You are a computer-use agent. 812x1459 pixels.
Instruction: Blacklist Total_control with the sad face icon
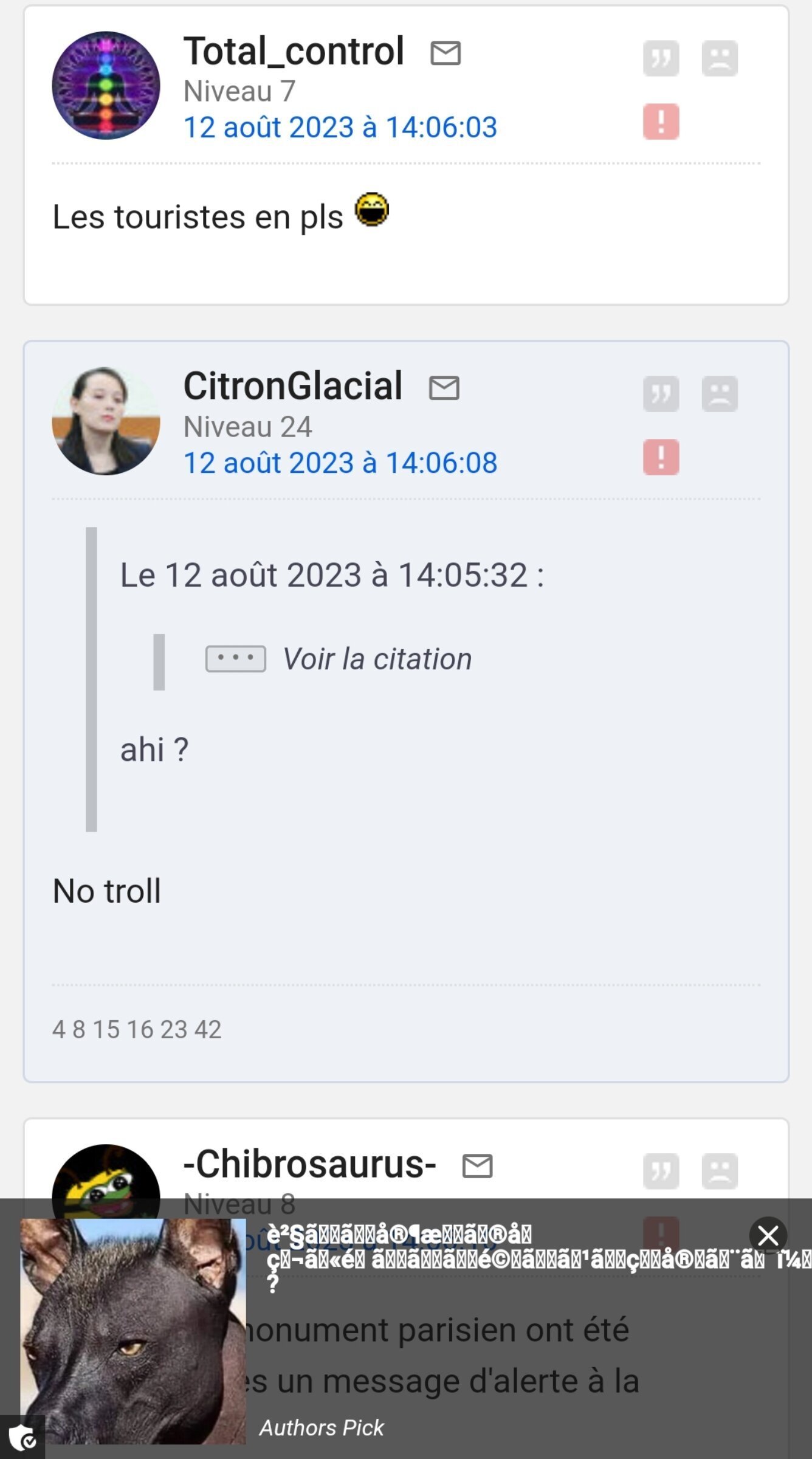coord(720,58)
